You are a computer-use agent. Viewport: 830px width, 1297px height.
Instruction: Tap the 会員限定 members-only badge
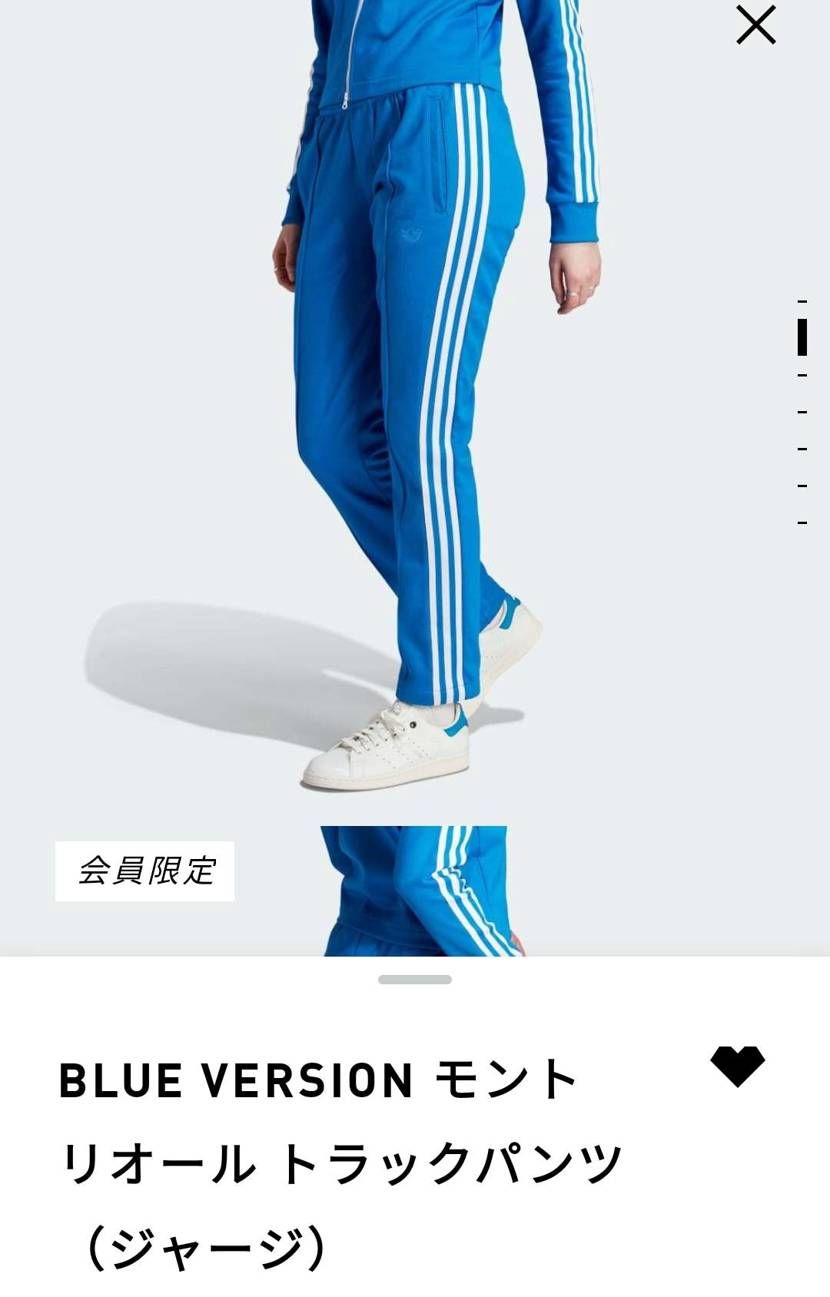(x=145, y=870)
